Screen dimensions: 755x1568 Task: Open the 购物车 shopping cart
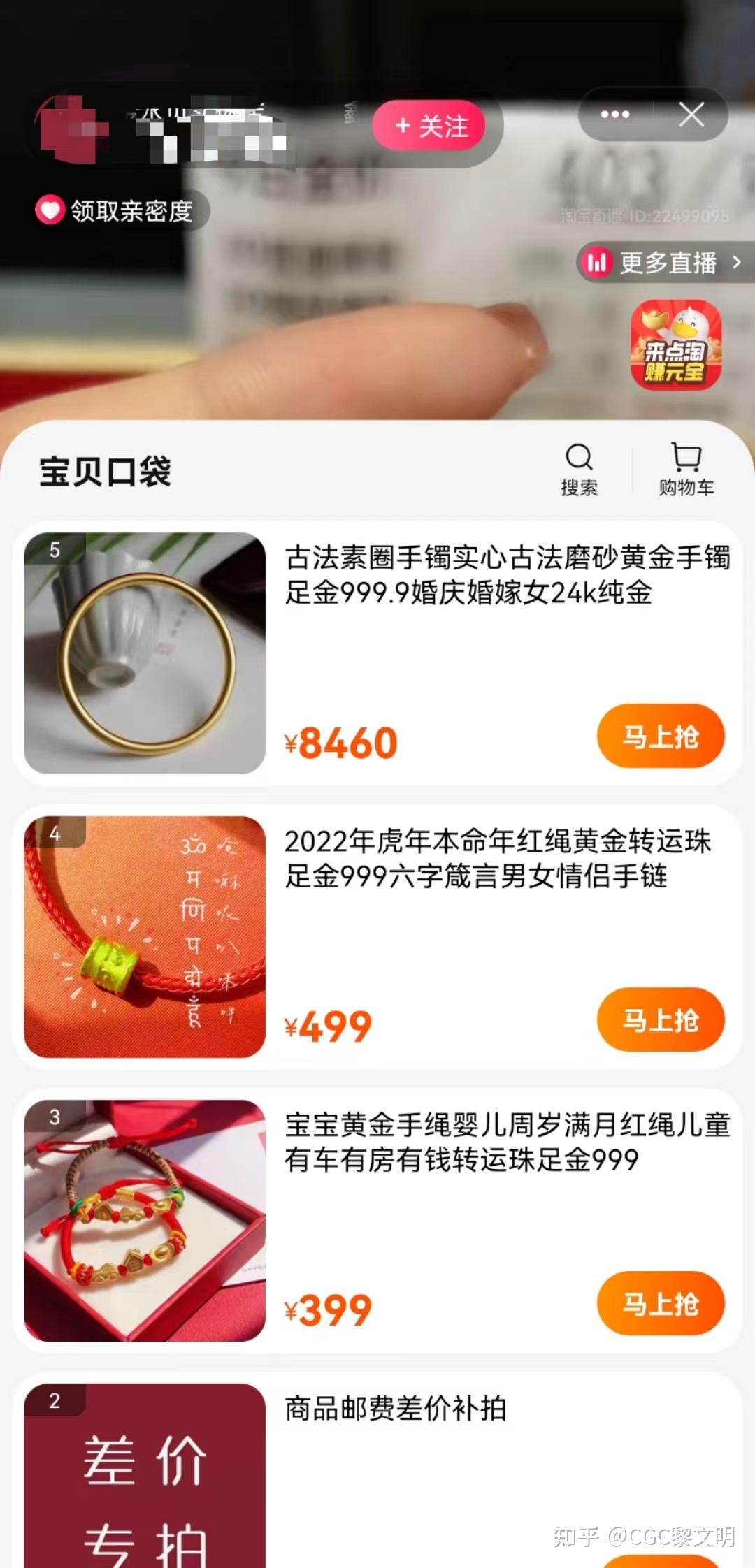[x=686, y=469]
